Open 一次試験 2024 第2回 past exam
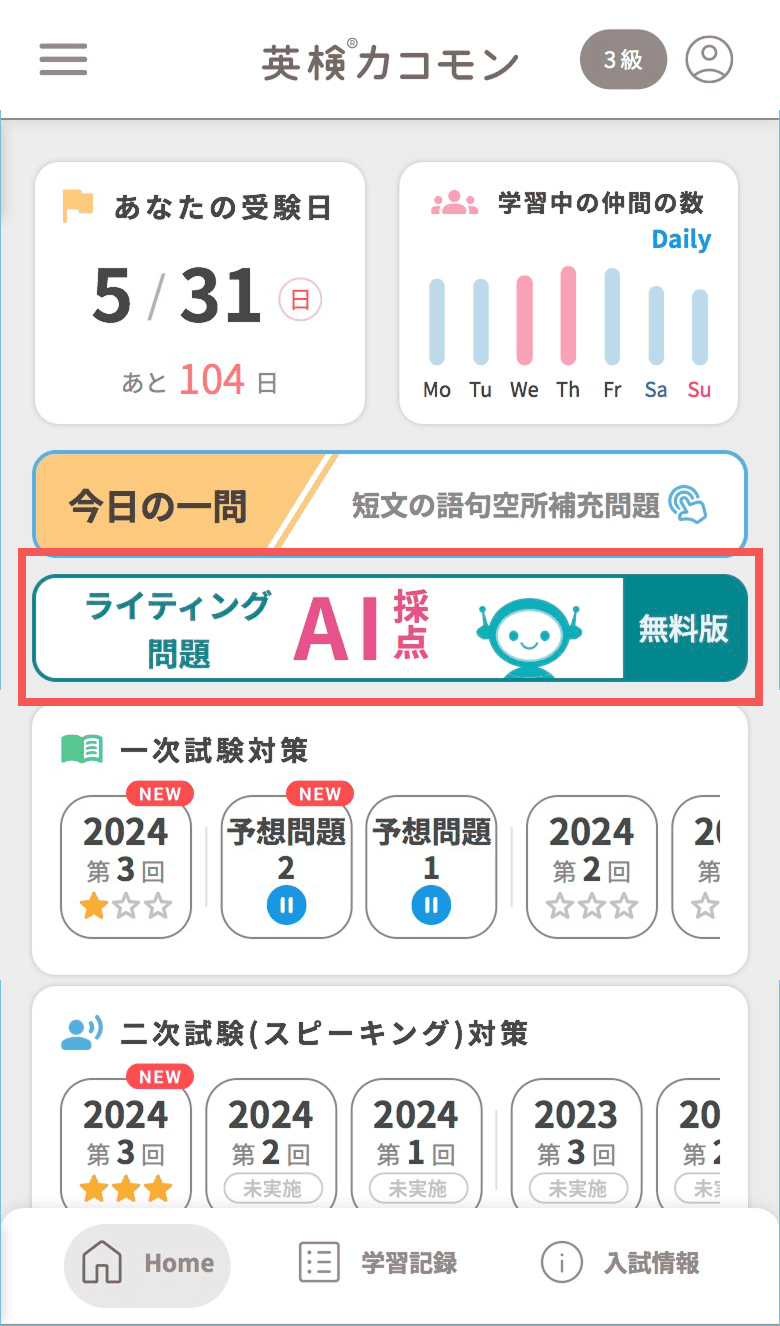Image resolution: width=780 pixels, height=1326 pixels. coord(591,866)
